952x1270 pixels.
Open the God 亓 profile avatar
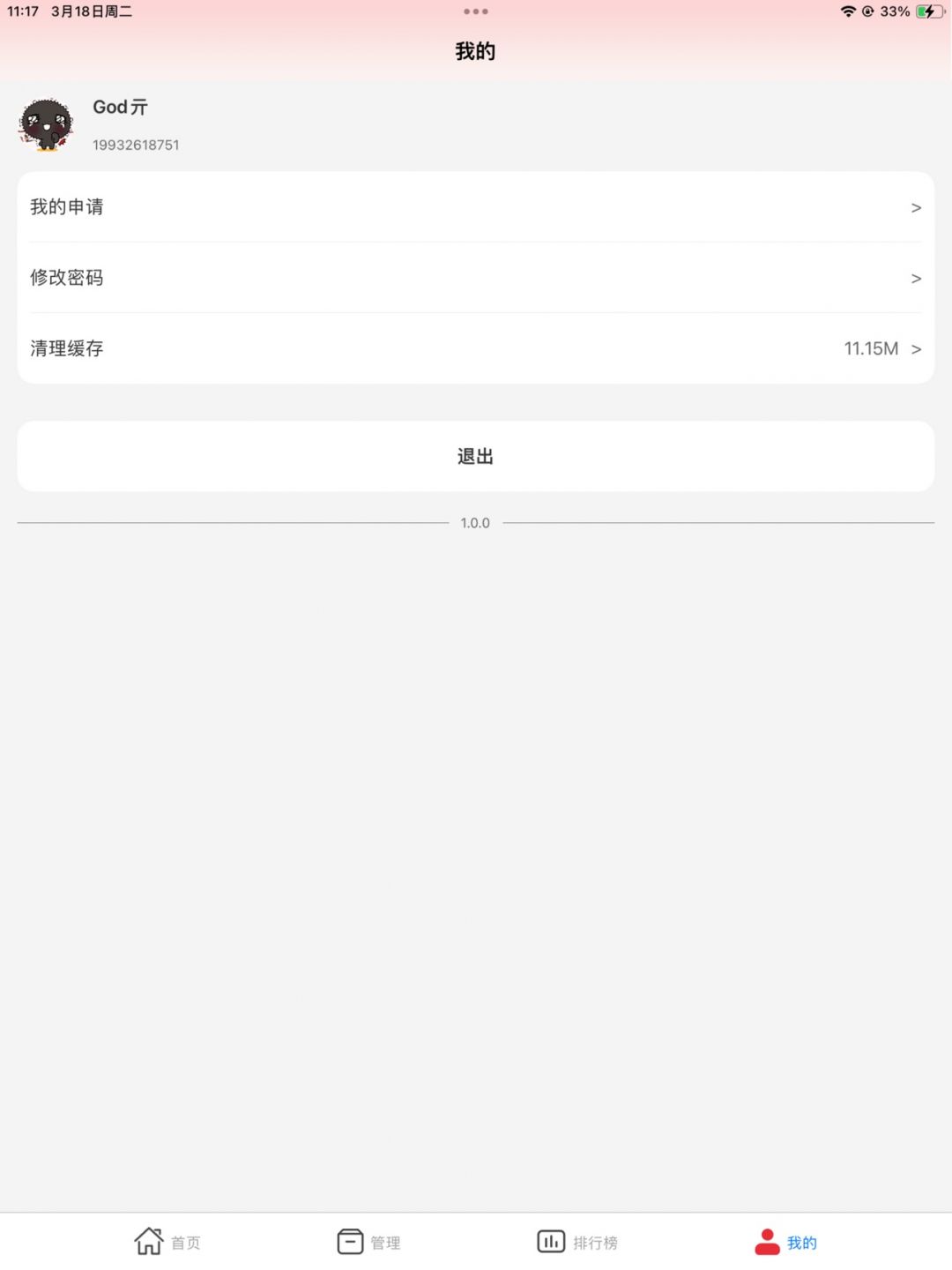click(46, 124)
